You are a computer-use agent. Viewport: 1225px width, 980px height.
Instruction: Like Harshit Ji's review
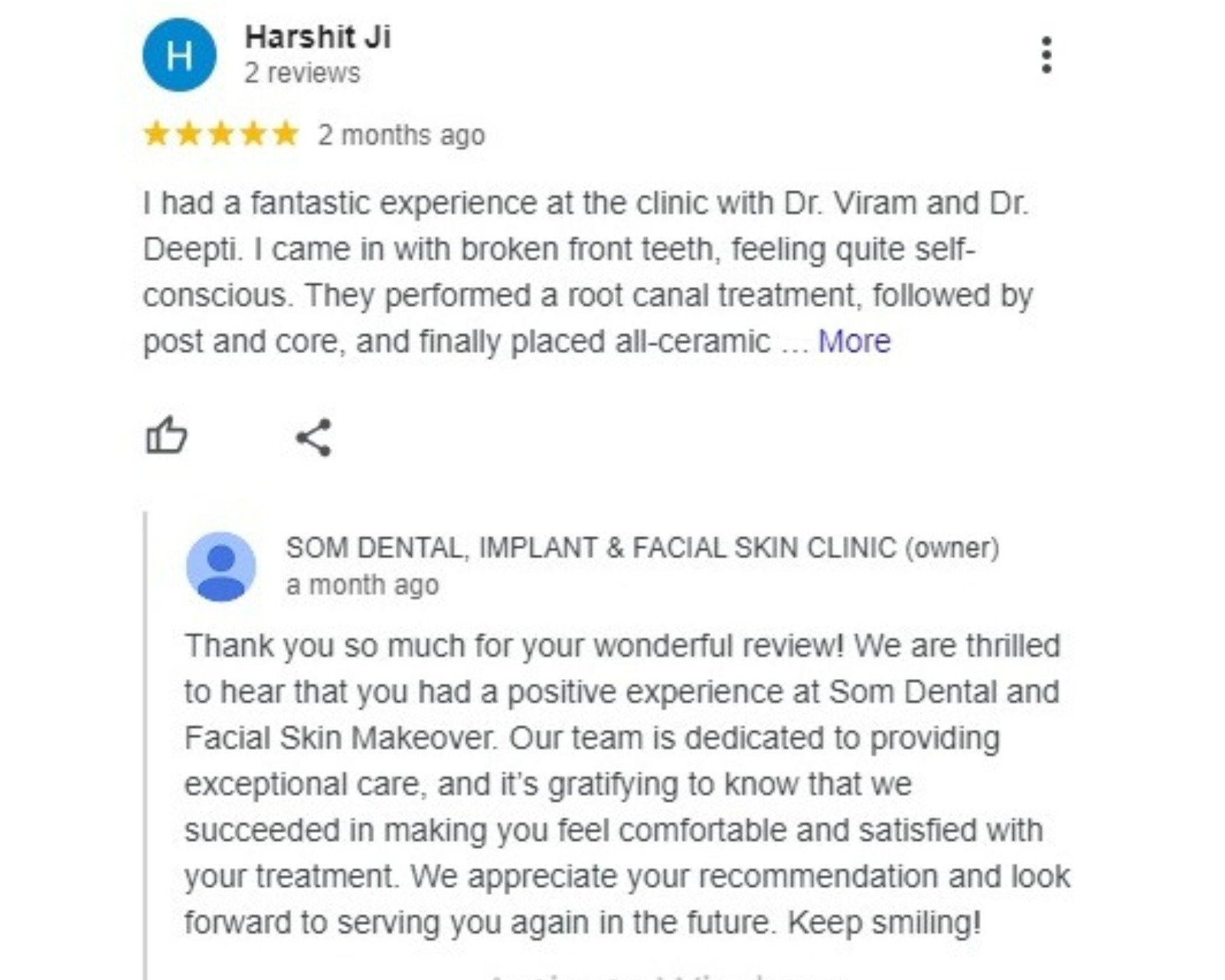[x=166, y=436]
